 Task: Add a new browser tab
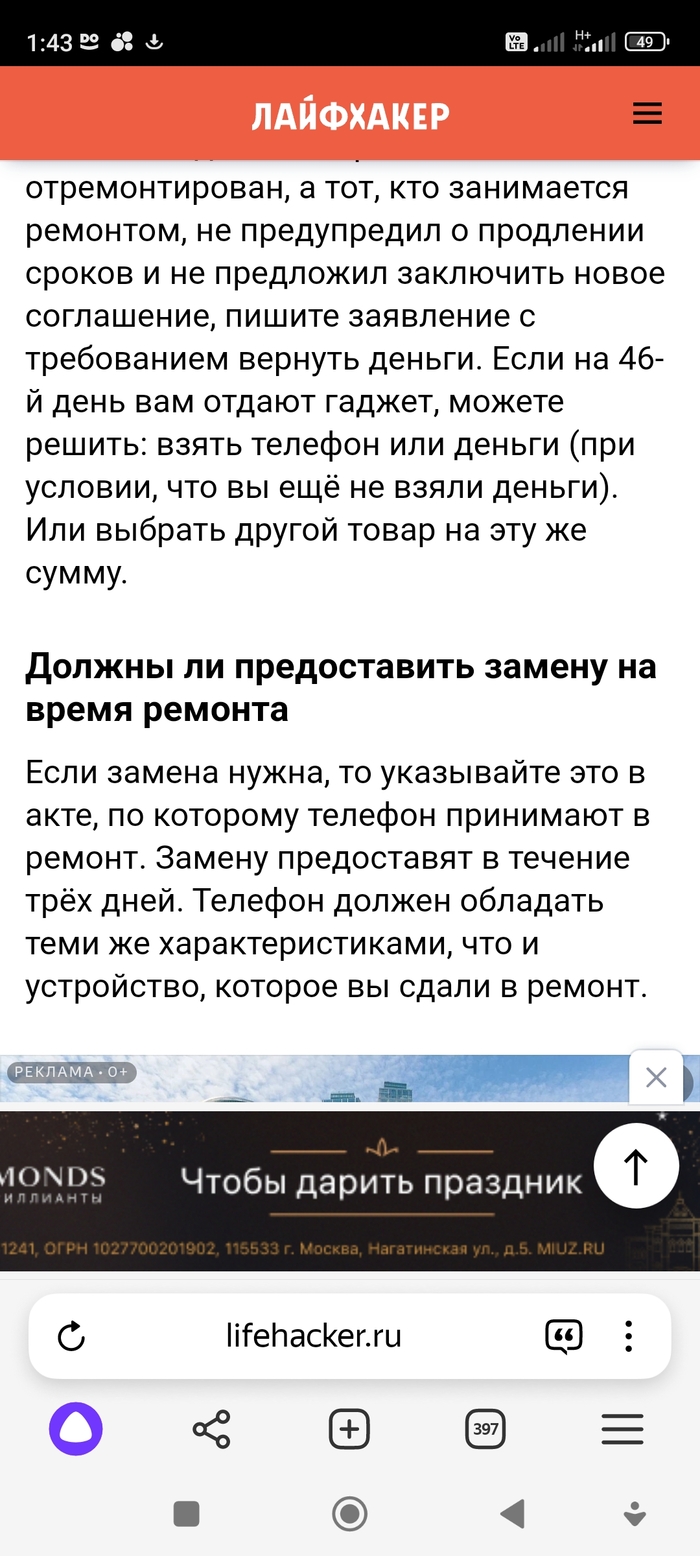click(x=349, y=1429)
